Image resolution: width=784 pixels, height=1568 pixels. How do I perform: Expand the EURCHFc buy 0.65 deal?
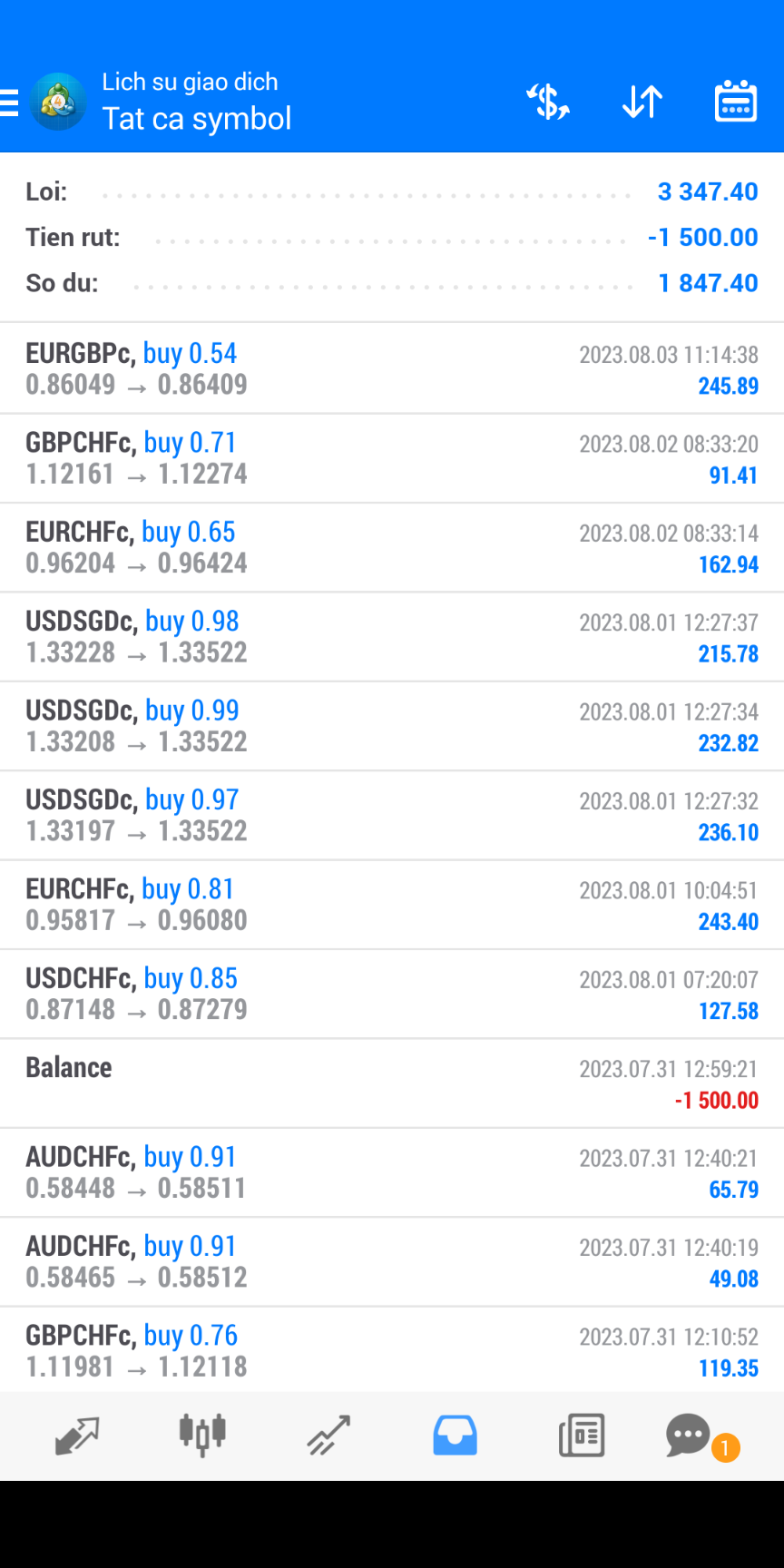click(392, 547)
